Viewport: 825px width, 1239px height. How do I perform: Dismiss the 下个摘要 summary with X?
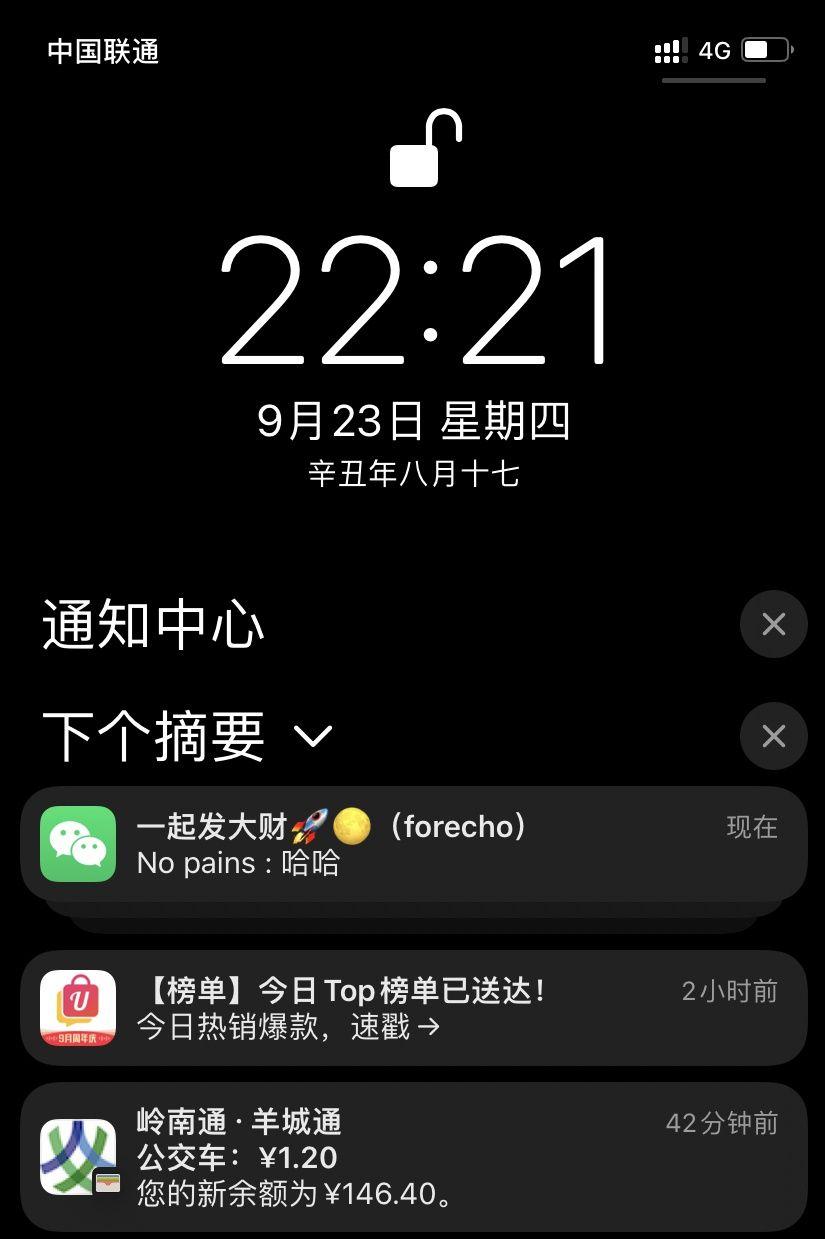point(773,736)
